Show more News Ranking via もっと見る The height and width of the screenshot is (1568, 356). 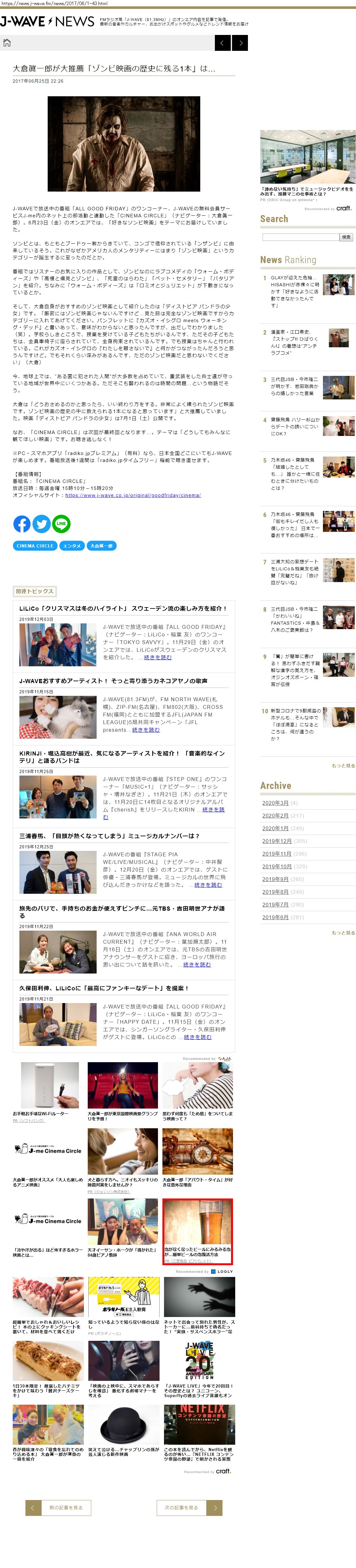(x=343, y=766)
